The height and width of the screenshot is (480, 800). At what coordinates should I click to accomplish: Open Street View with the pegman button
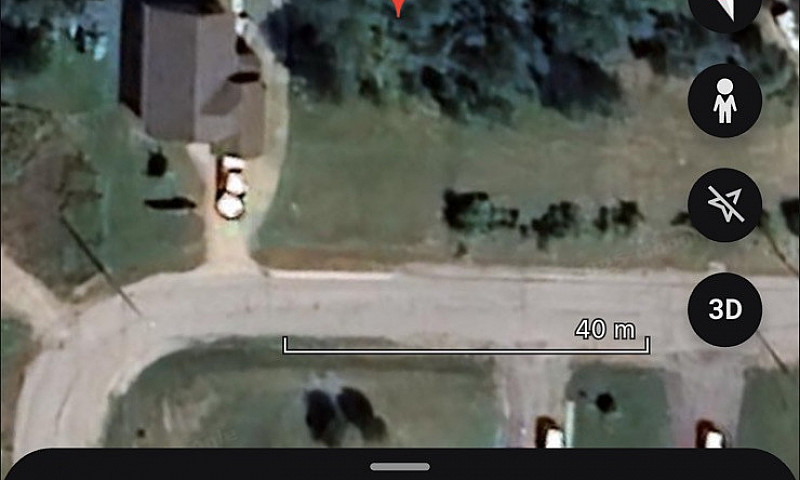[x=725, y=101]
